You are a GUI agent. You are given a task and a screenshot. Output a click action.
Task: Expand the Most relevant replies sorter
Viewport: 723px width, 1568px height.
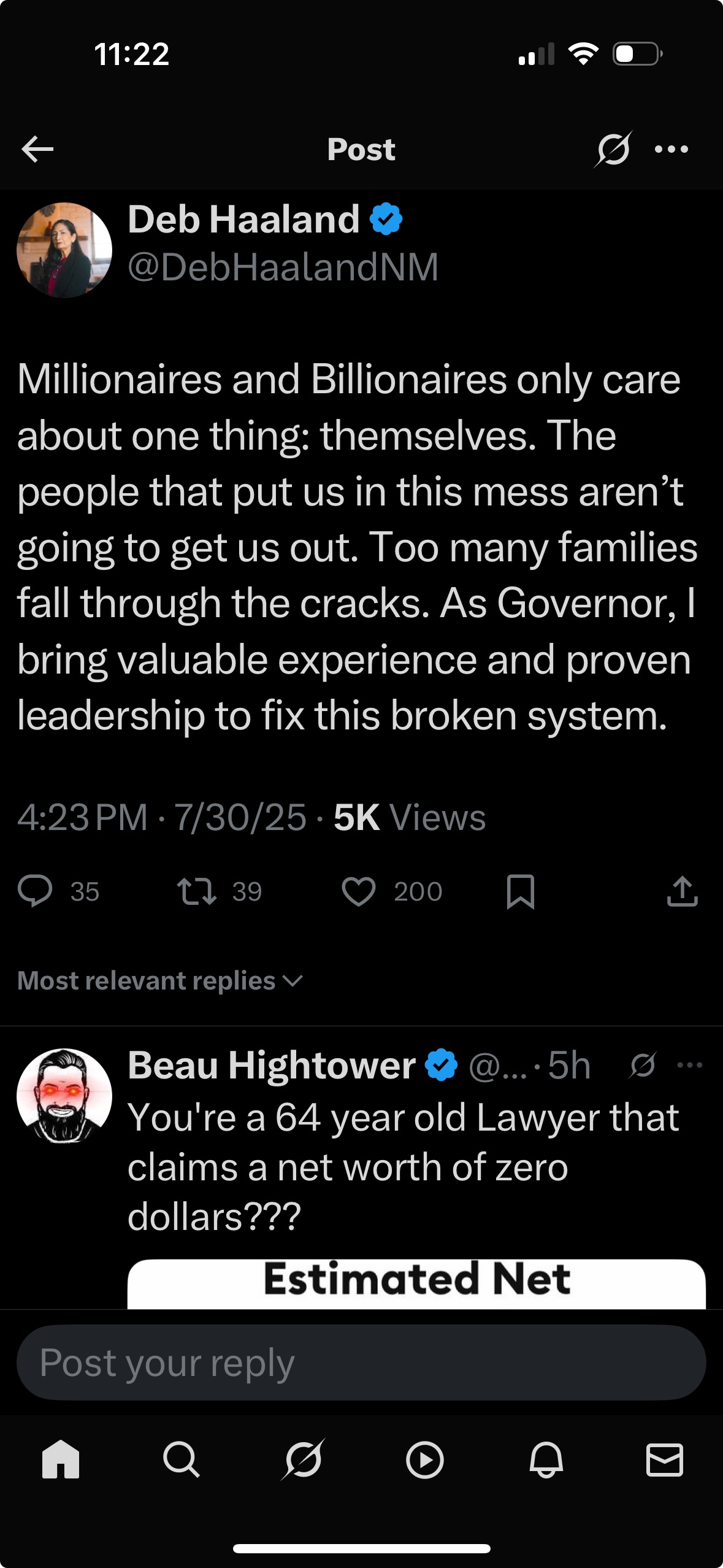(159, 980)
